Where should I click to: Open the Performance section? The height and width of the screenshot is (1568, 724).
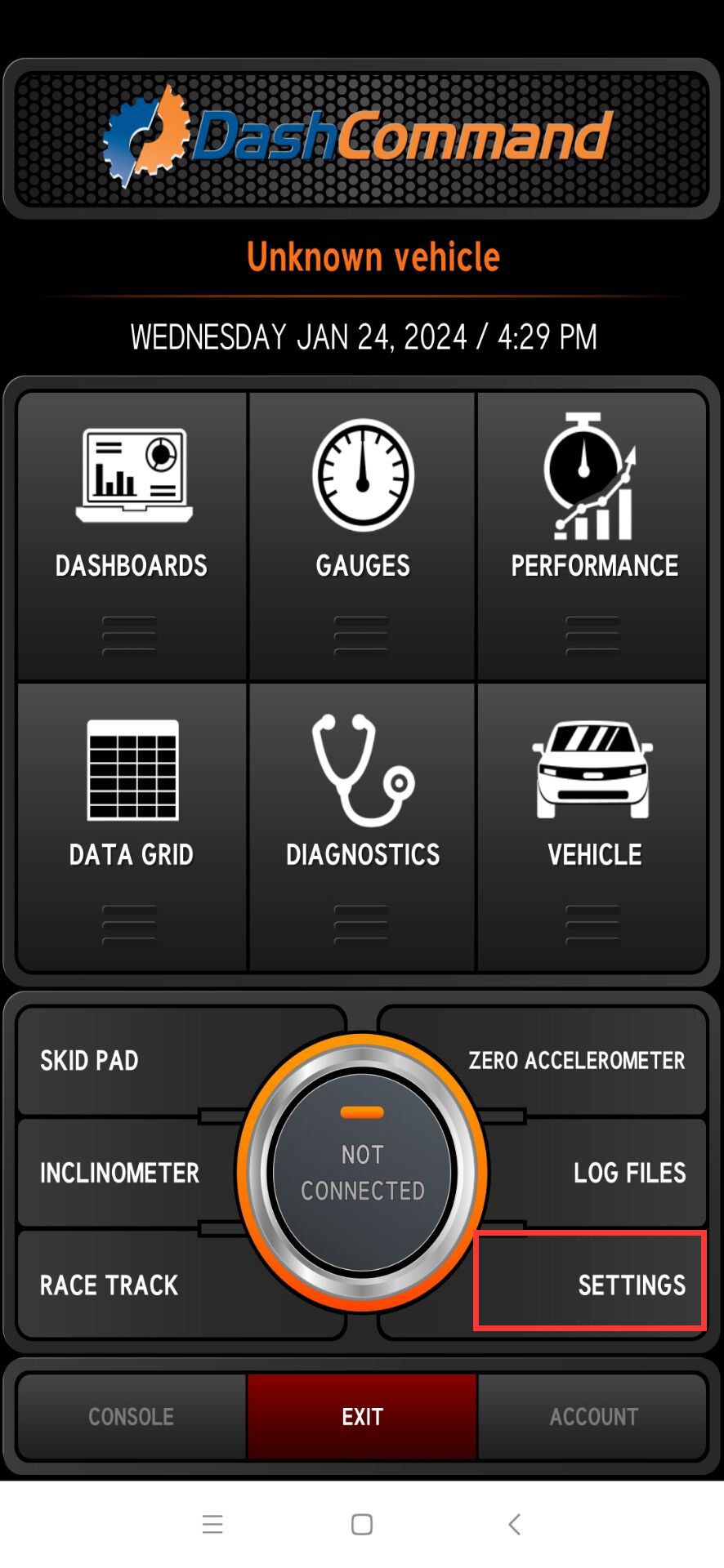tap(593, 535)
